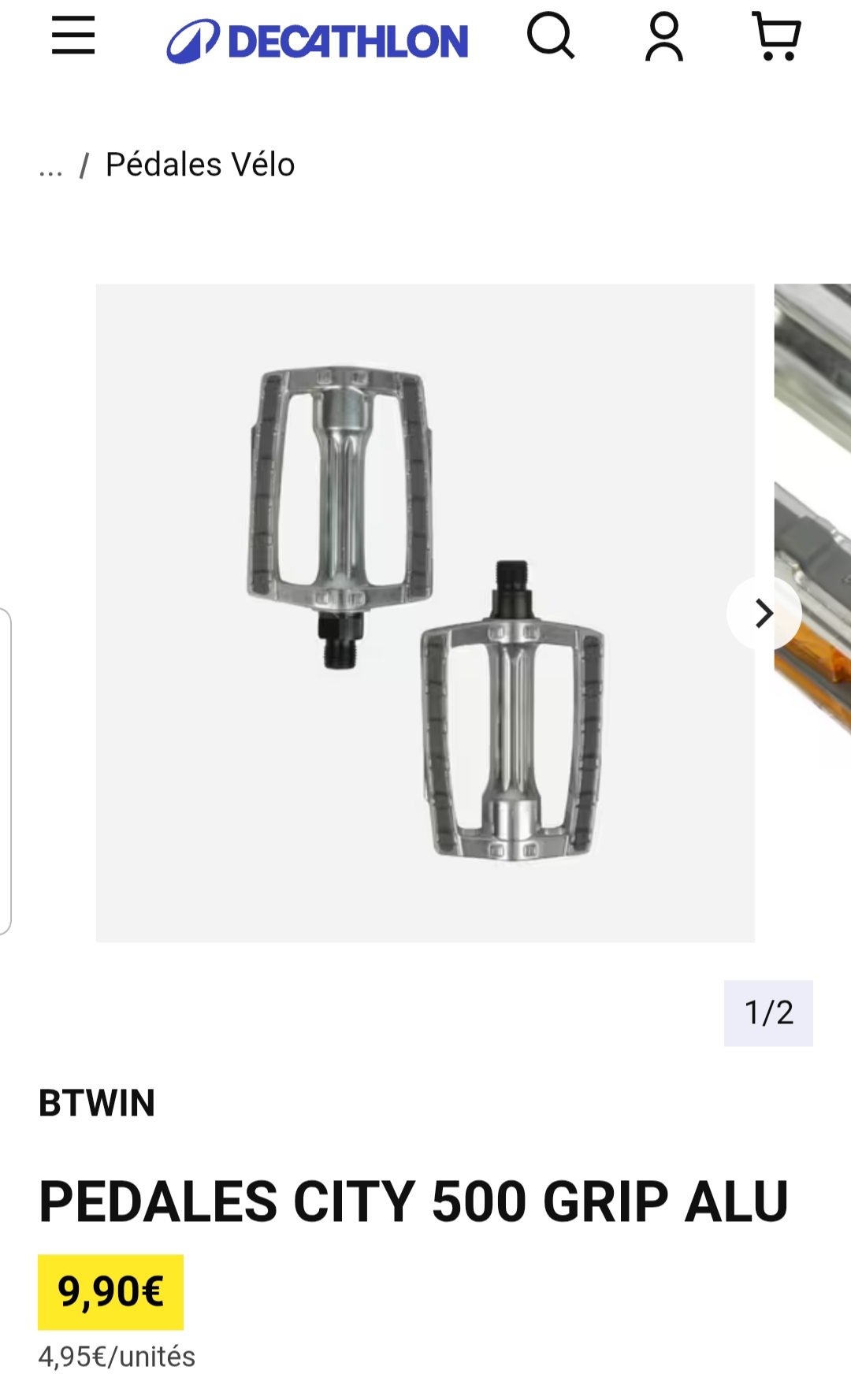Viewport: 851px width, 1400px height.
Task: Open the account profile icon
Action: click(664, 36)
